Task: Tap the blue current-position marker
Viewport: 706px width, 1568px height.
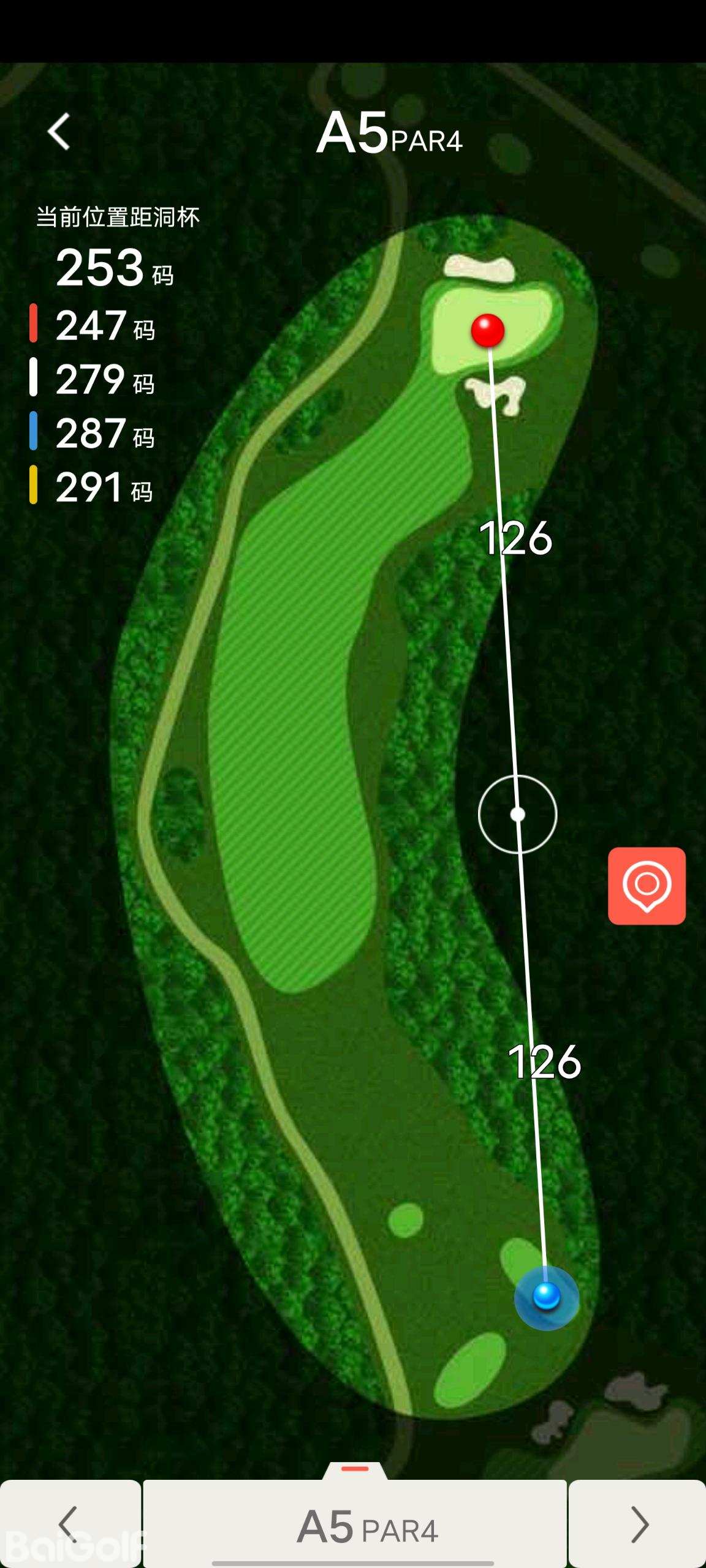Action: click(x=546, y=1297)
